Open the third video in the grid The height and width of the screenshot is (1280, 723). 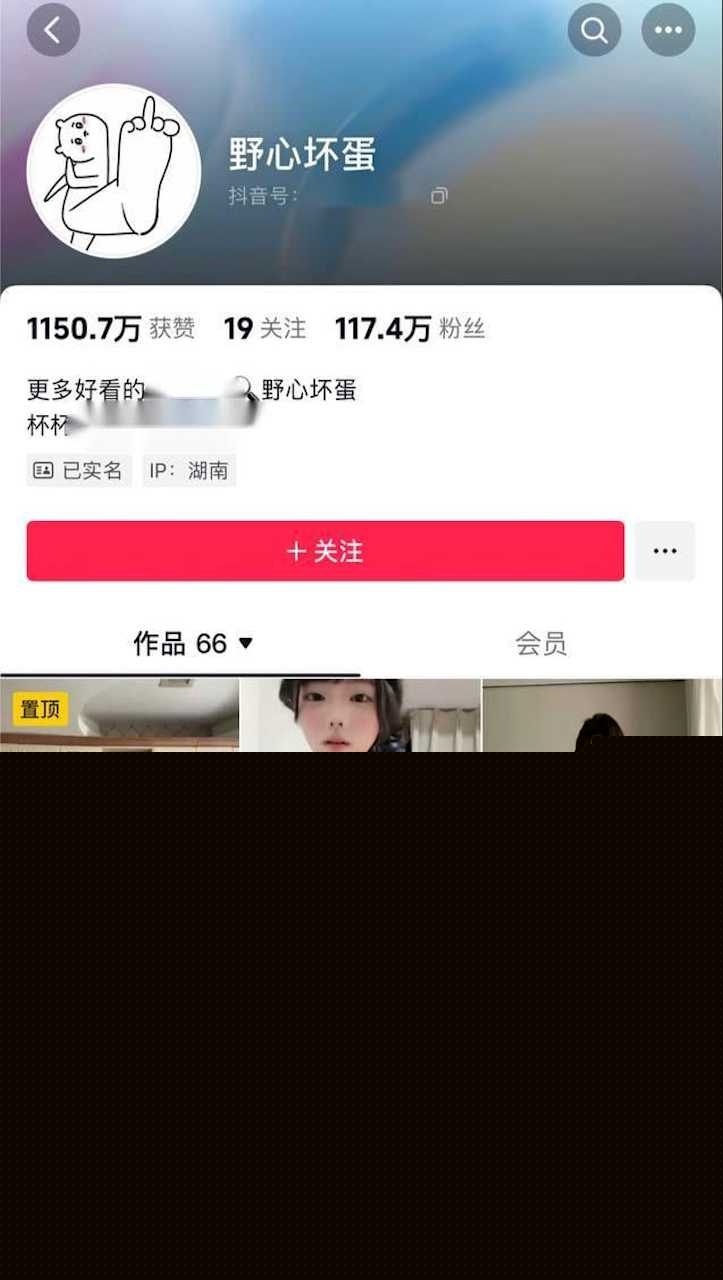click(602, 716)
